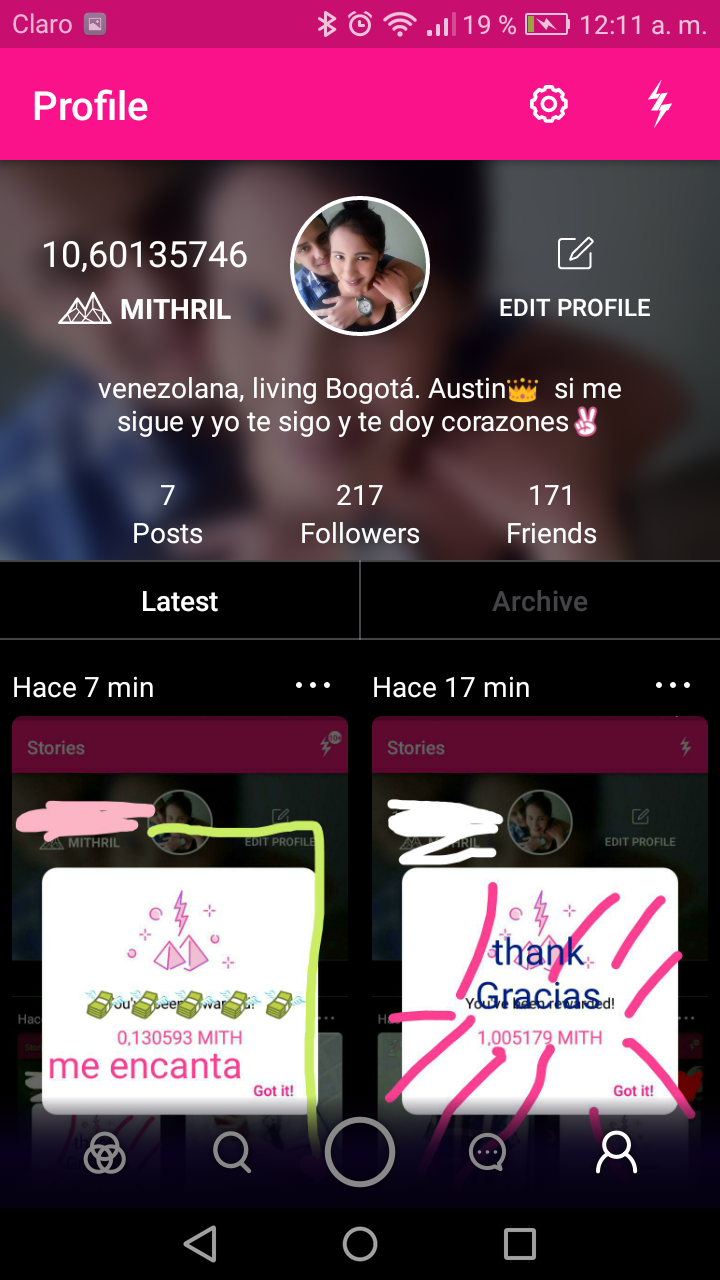Open the chat messages tab
The width and height of the screenshot is (720, 1280).
(488, 1153)
